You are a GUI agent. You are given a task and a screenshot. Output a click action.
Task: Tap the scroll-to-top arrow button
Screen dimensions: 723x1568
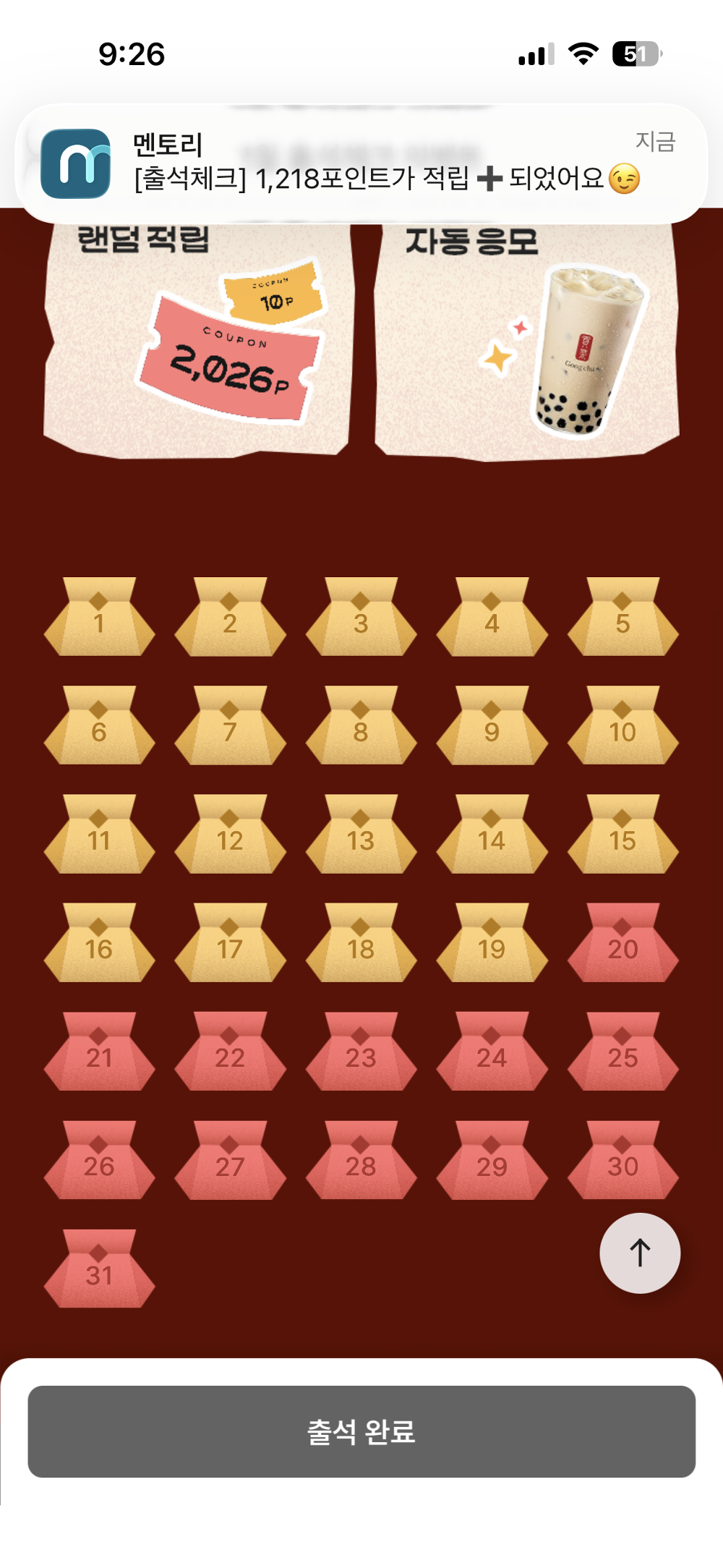point(640,1253)
